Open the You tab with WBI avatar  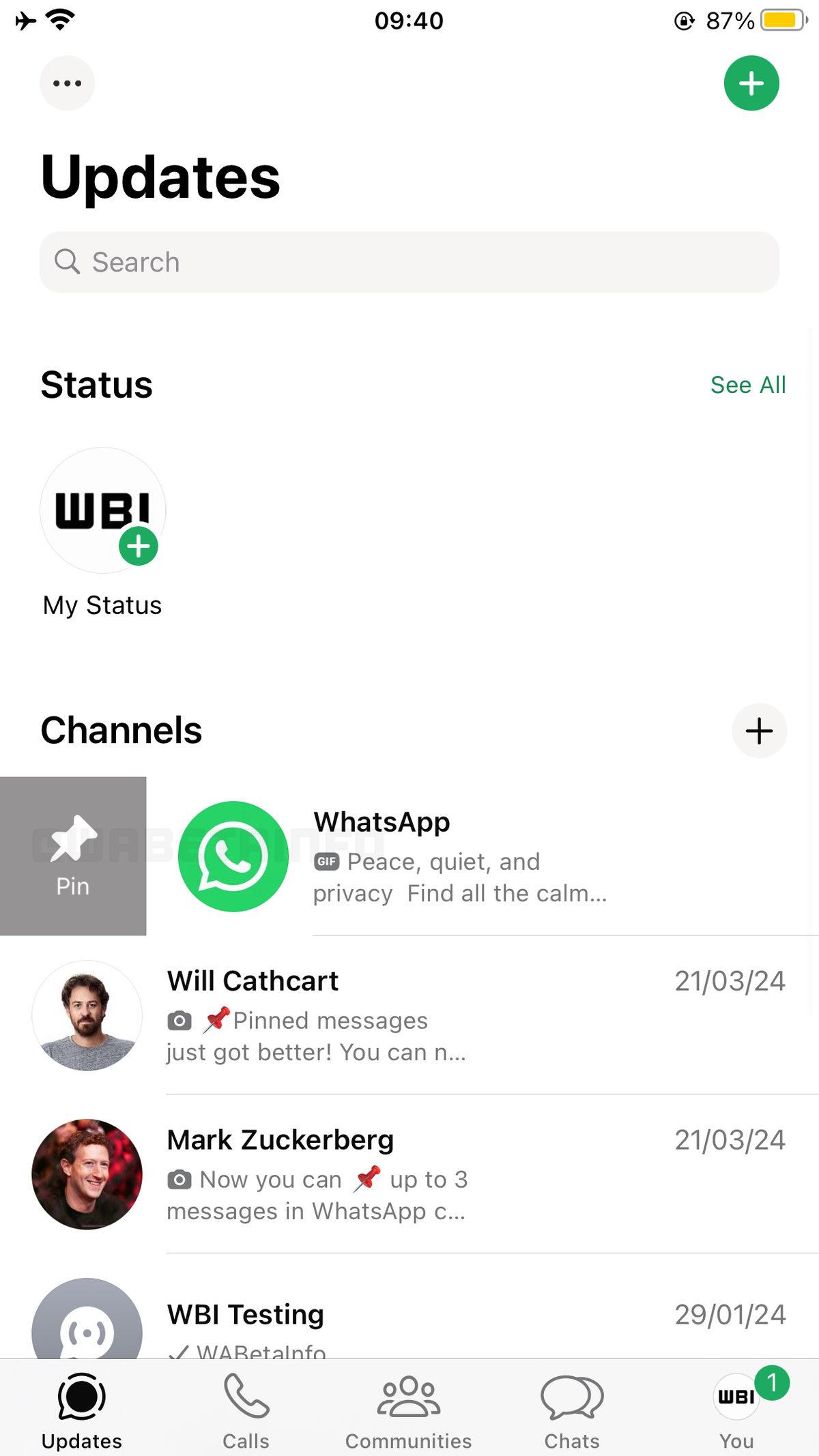tap(735, 1397)
